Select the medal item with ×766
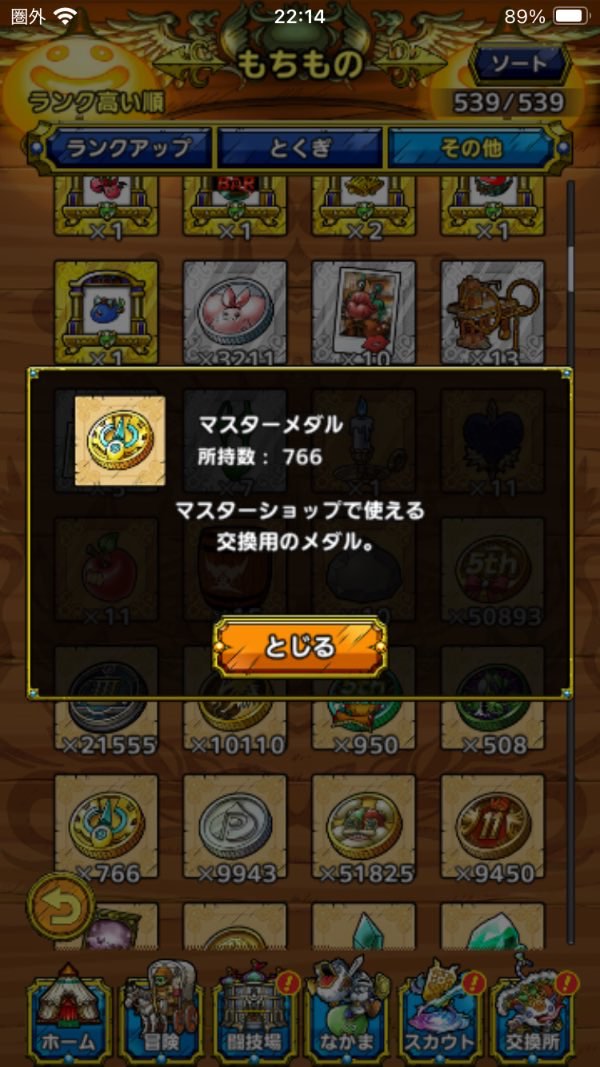This screenshot has width=600, height=1067. (107, 826)
